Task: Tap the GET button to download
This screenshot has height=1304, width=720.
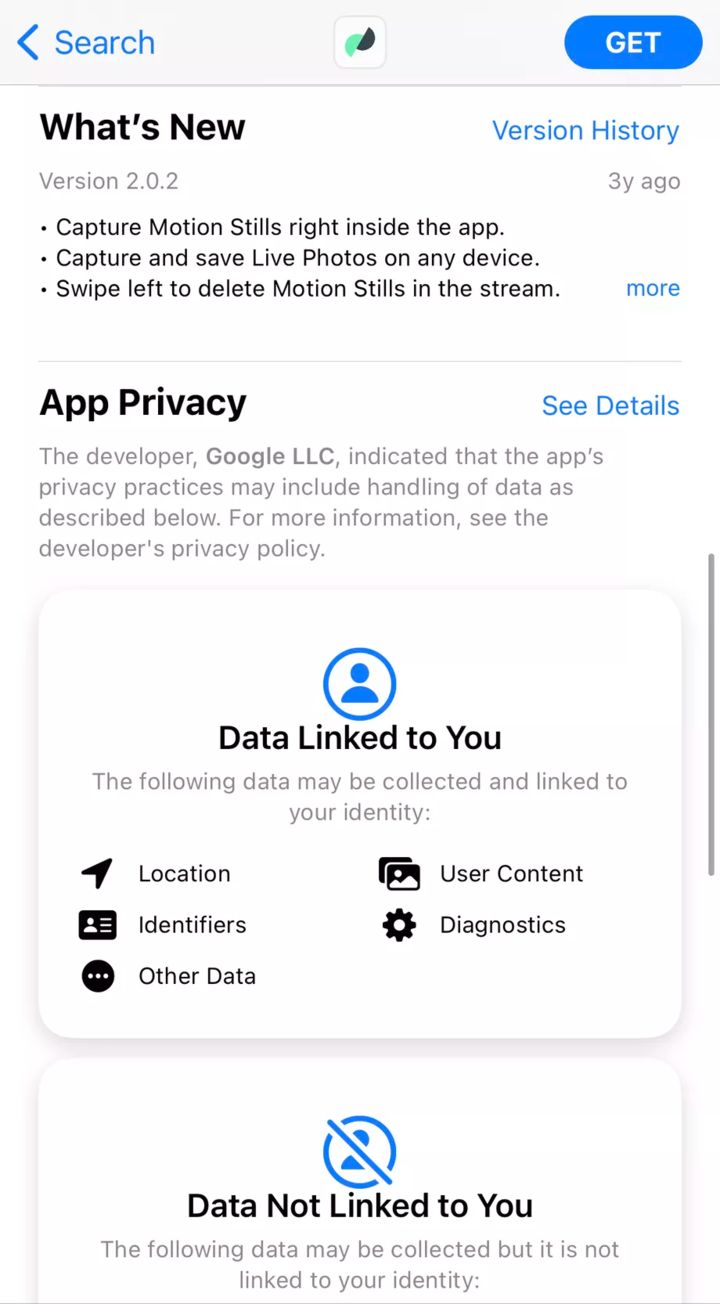Action: click(x=633, y=43)
